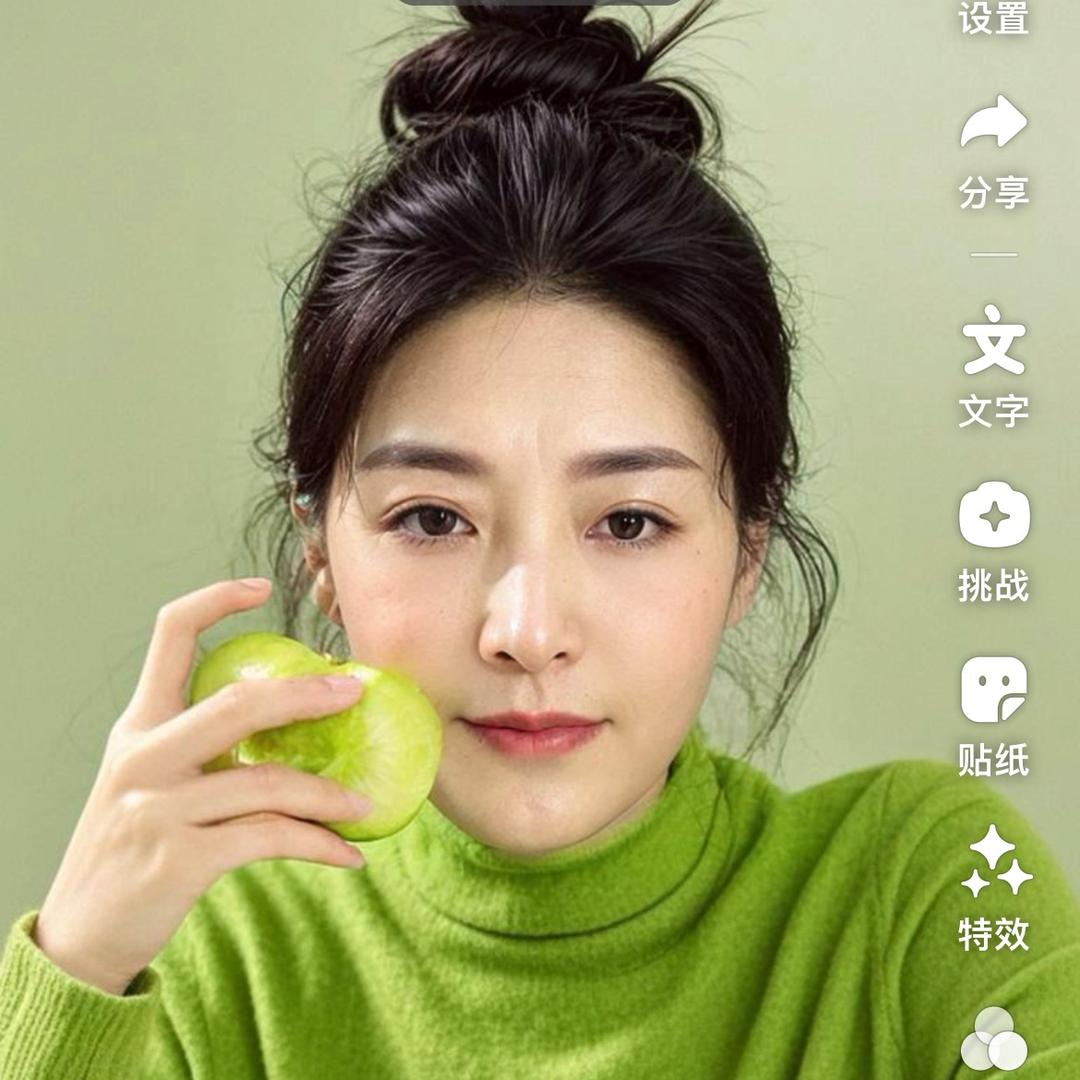Add a sticker via 贴纸
Viewport: 1080px width, 1080px height.
(x=993, y=690)
